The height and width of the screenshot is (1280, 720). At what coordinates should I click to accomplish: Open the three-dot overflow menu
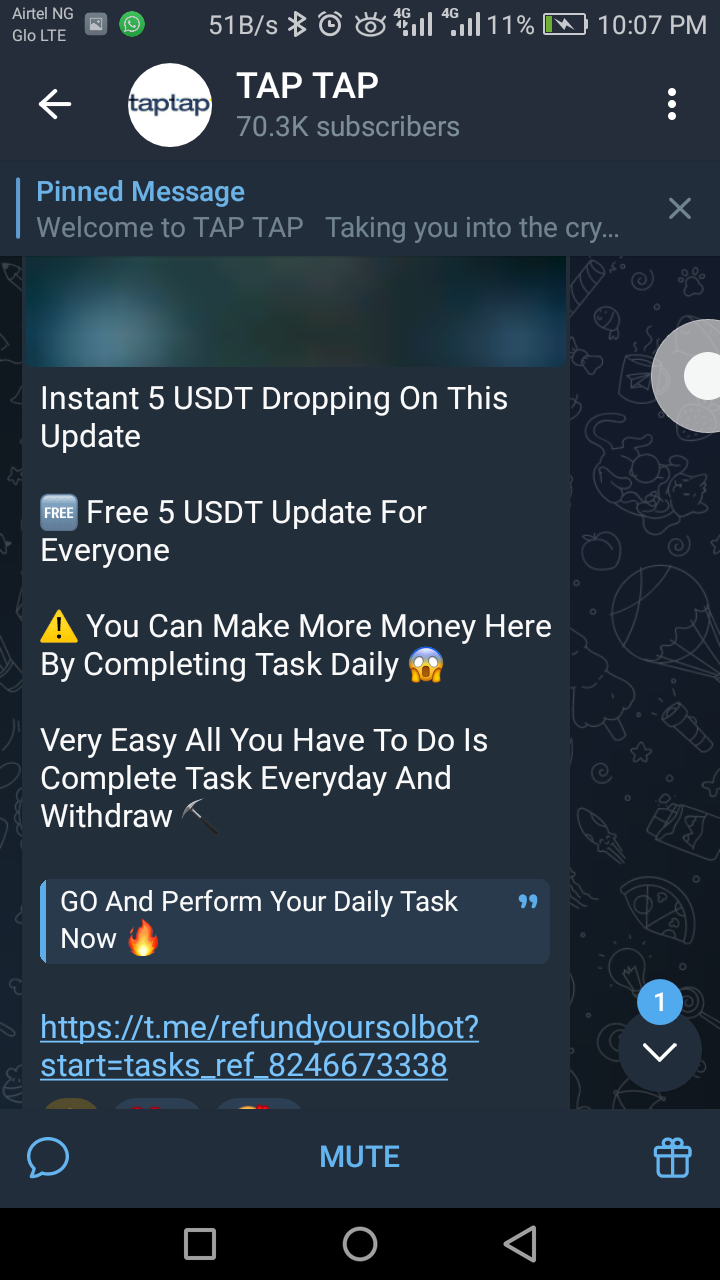(671, 104)
